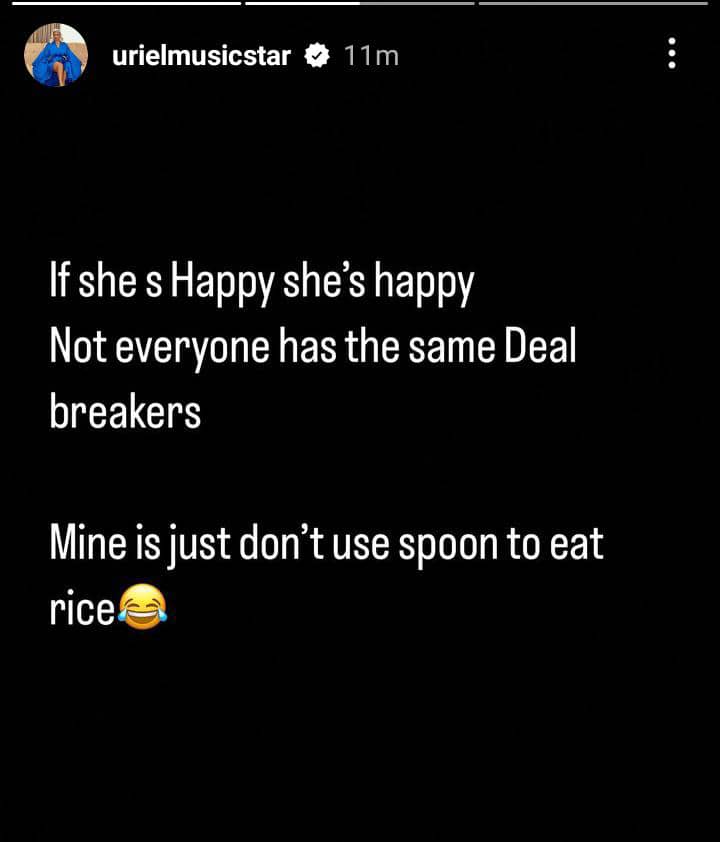This screenshot has width=720, height=842.
Task: Open the three-dot story options menu
Action: [x=672, y=54]
